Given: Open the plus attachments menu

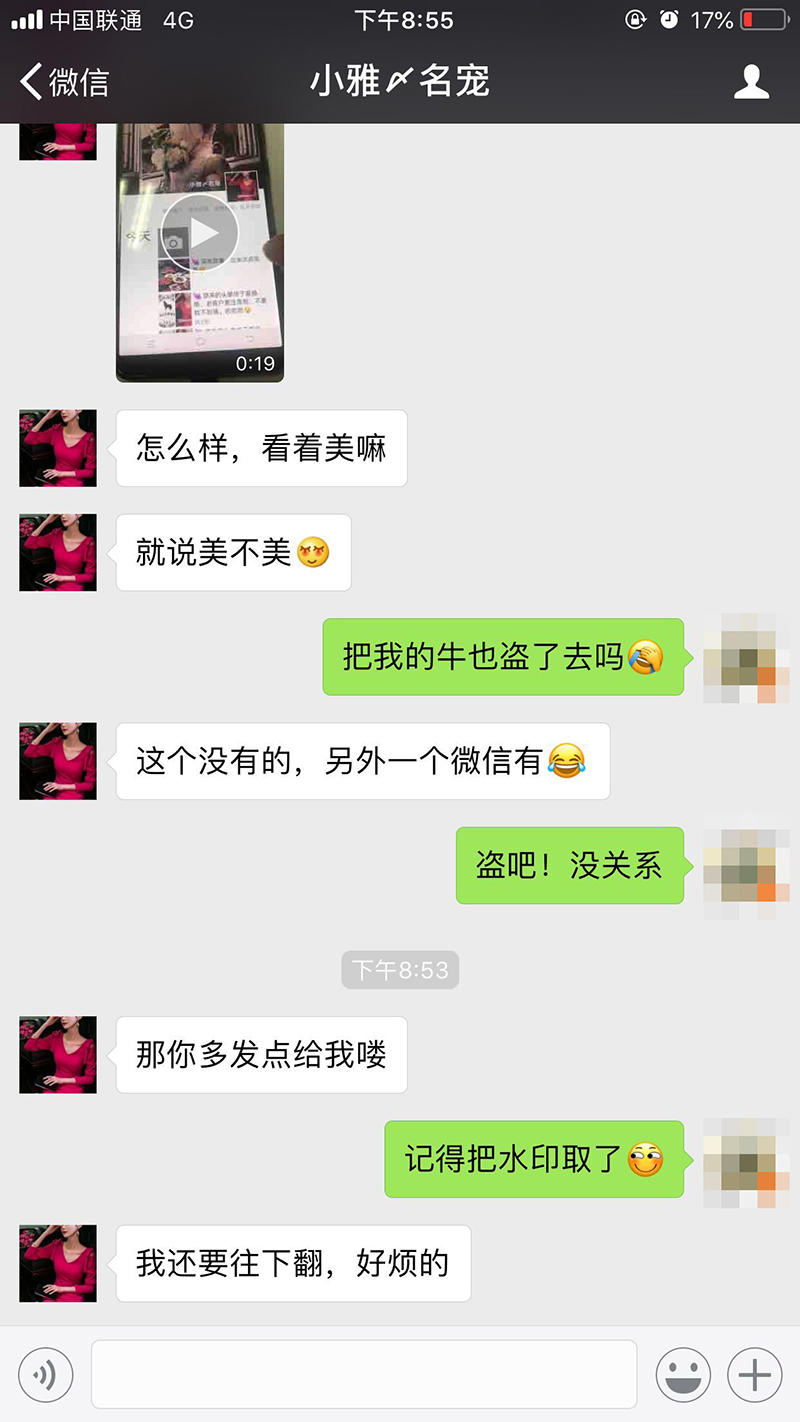Looking at the screenshot, I should 754,1375.
